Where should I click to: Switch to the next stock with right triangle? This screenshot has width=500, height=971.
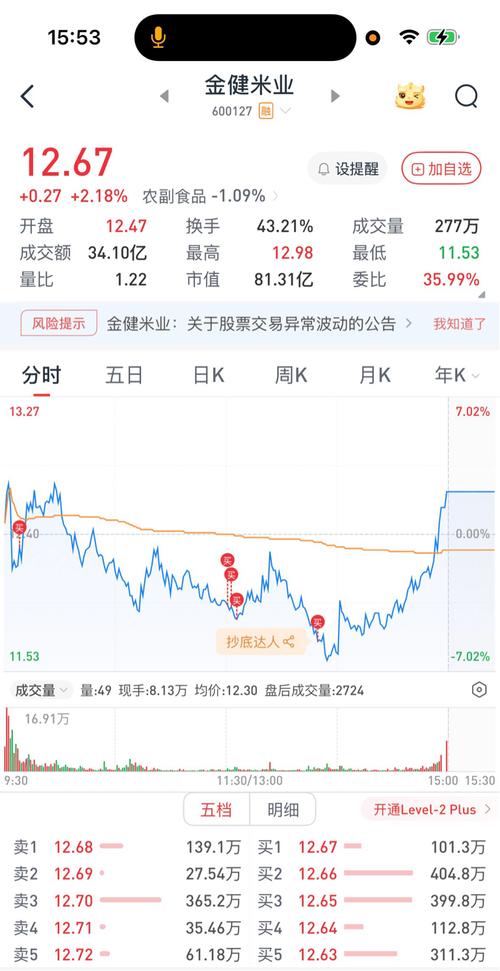click(335, 96)
